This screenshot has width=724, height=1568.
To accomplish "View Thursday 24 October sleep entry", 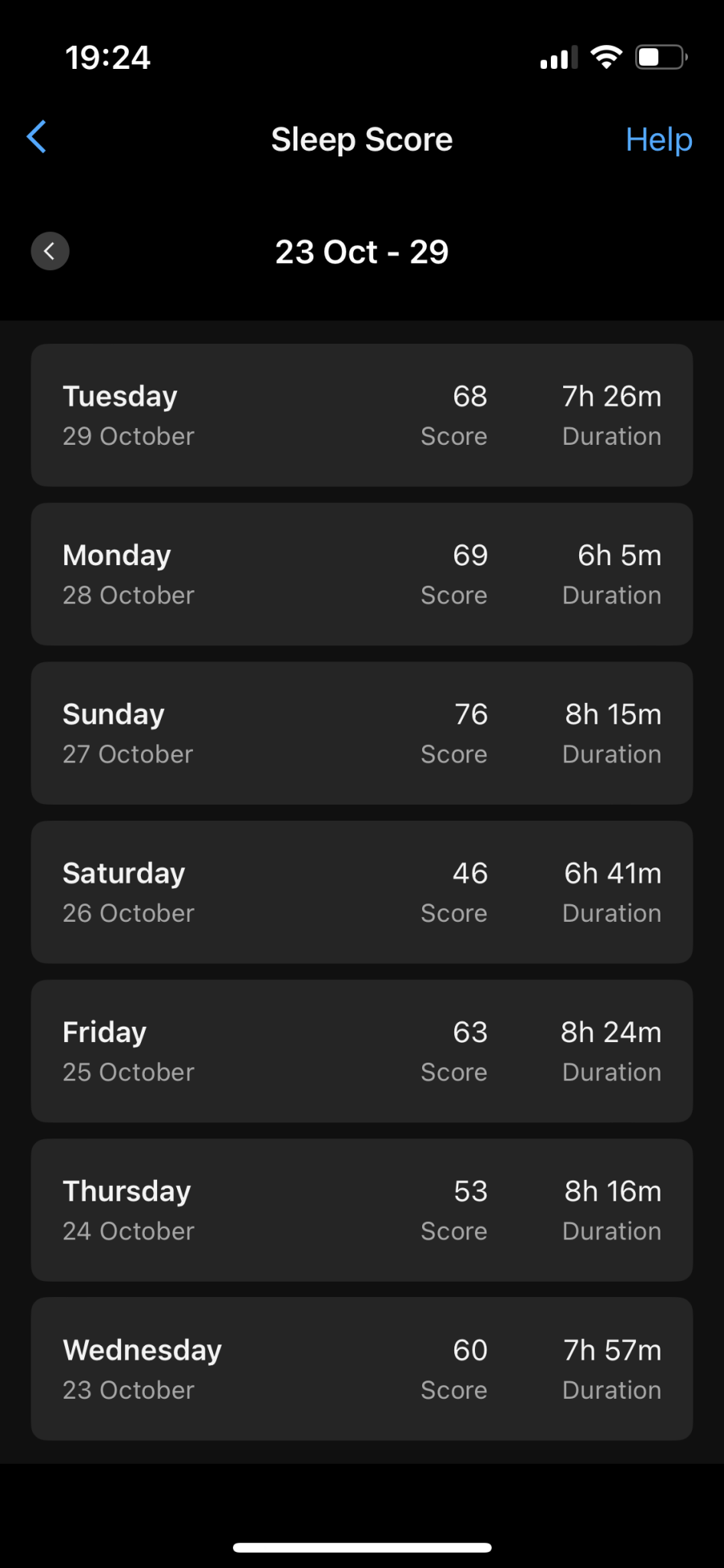I will [362, 1210].
